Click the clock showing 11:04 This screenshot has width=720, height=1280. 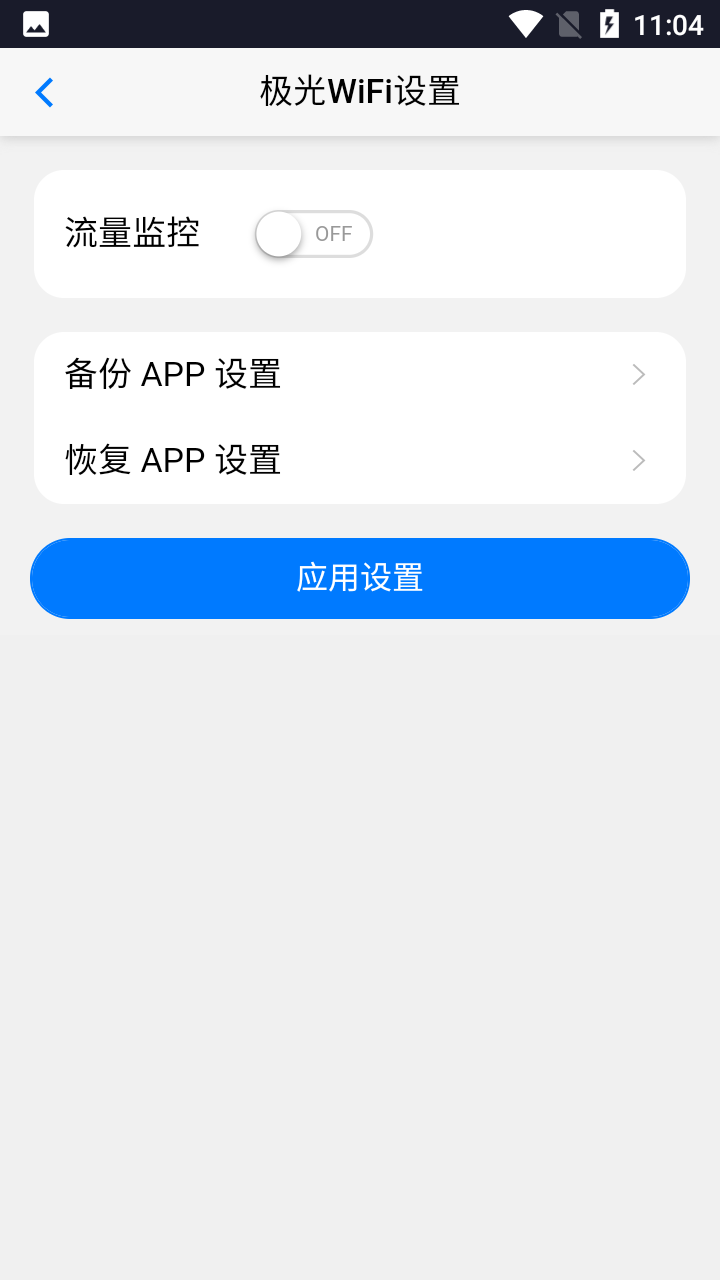pyautogui.click(x=666, y=23)
